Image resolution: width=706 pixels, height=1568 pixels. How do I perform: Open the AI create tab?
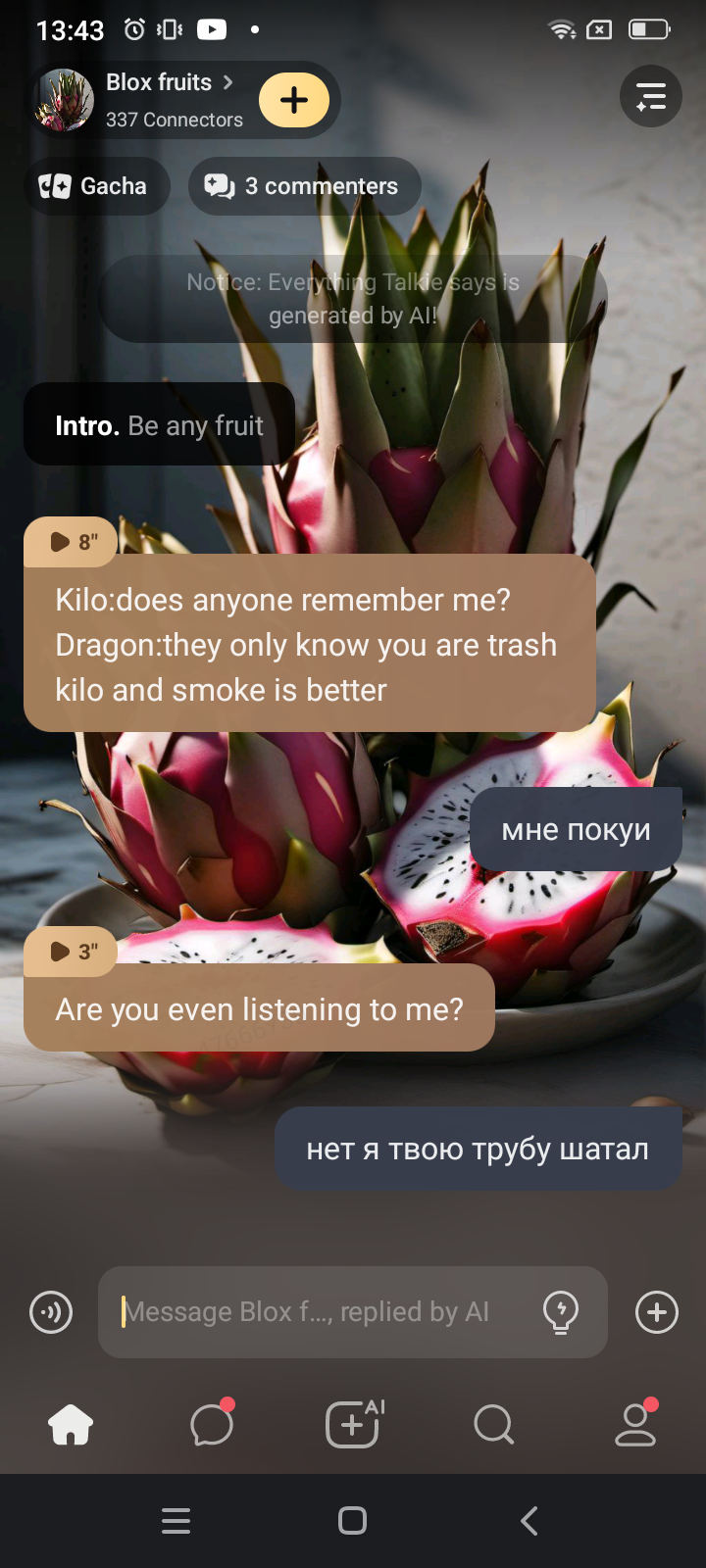click(x=353, y=1425)
